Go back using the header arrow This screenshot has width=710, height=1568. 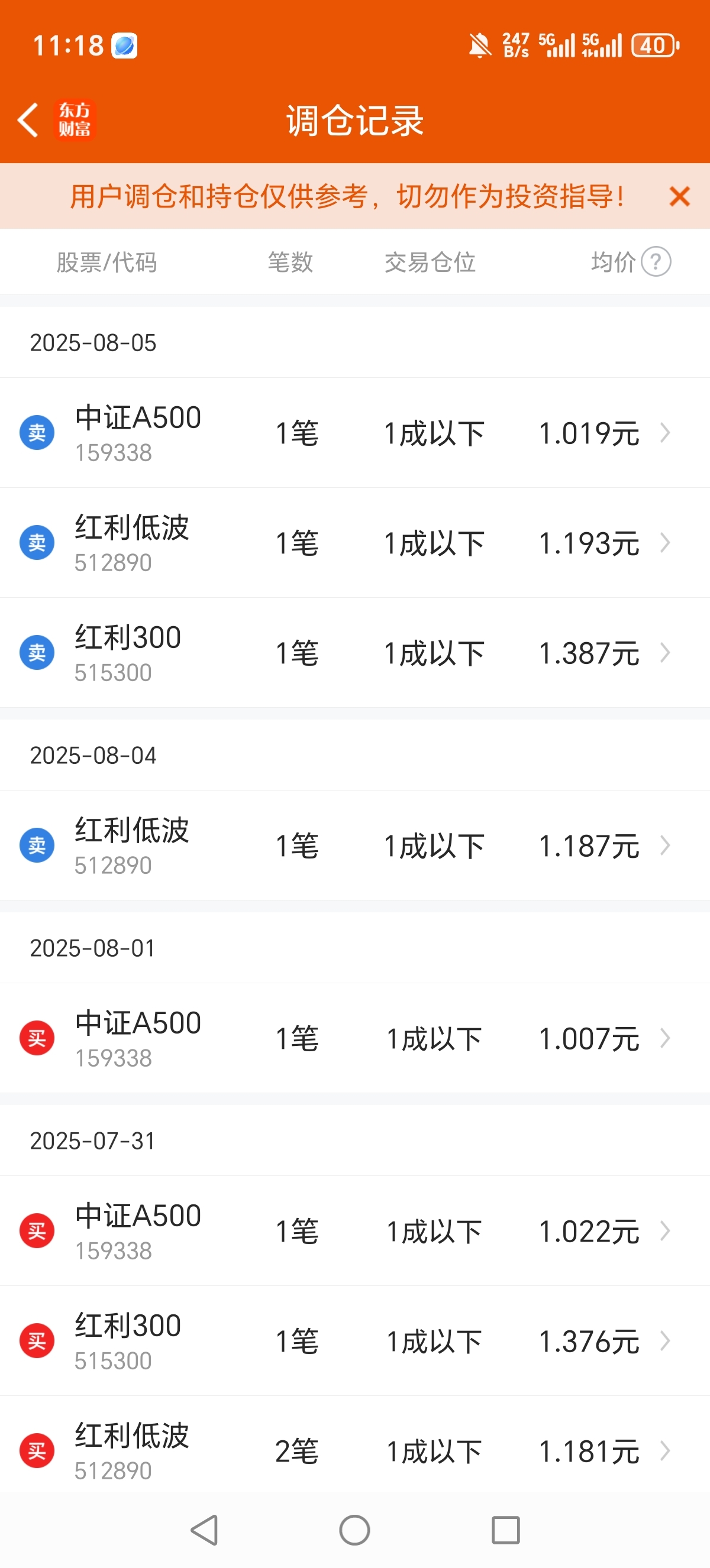point(28,120)
